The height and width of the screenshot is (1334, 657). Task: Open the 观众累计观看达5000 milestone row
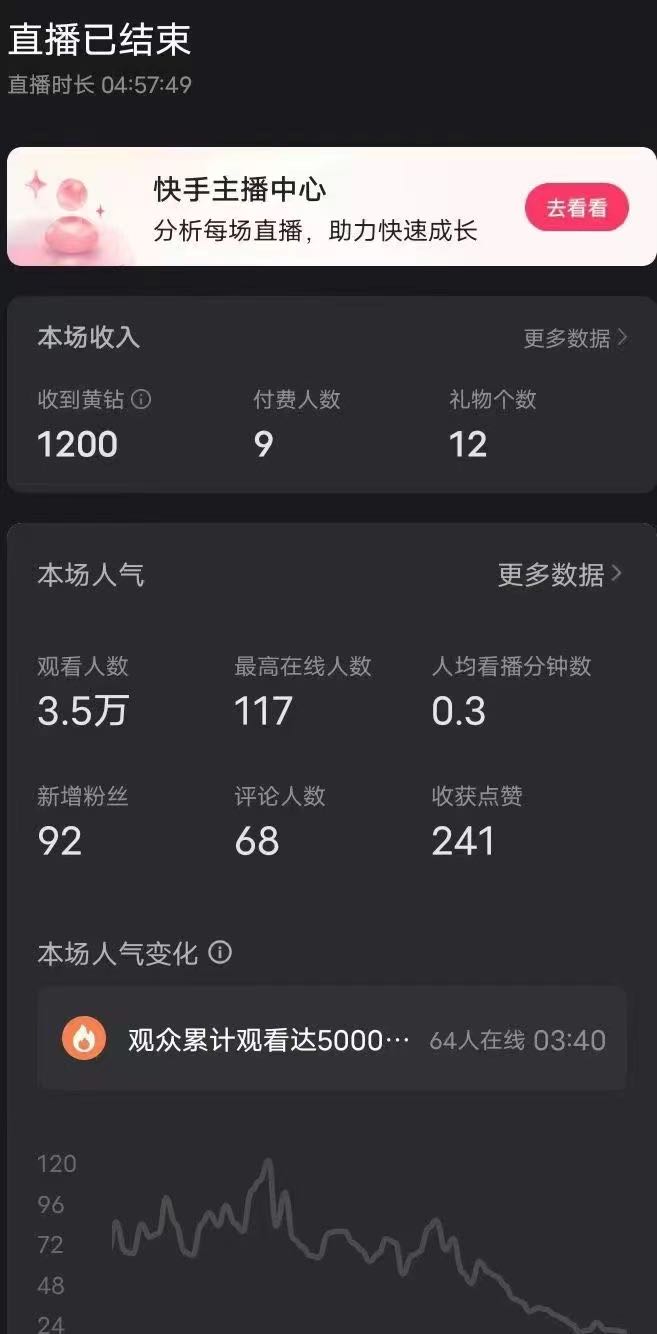pos(332,1040)
